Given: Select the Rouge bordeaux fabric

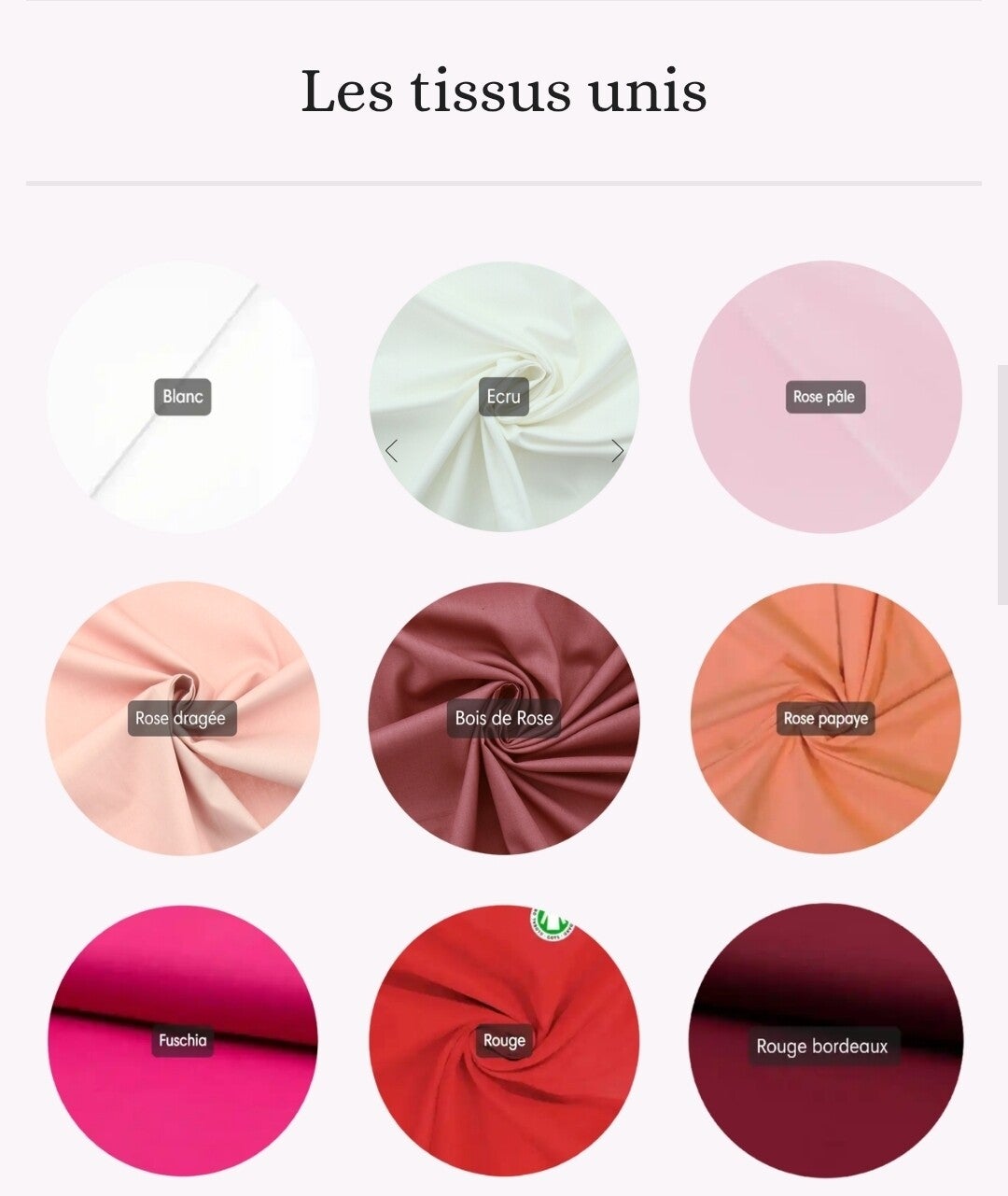Looking at the screenshot, I should [826, 1040].
